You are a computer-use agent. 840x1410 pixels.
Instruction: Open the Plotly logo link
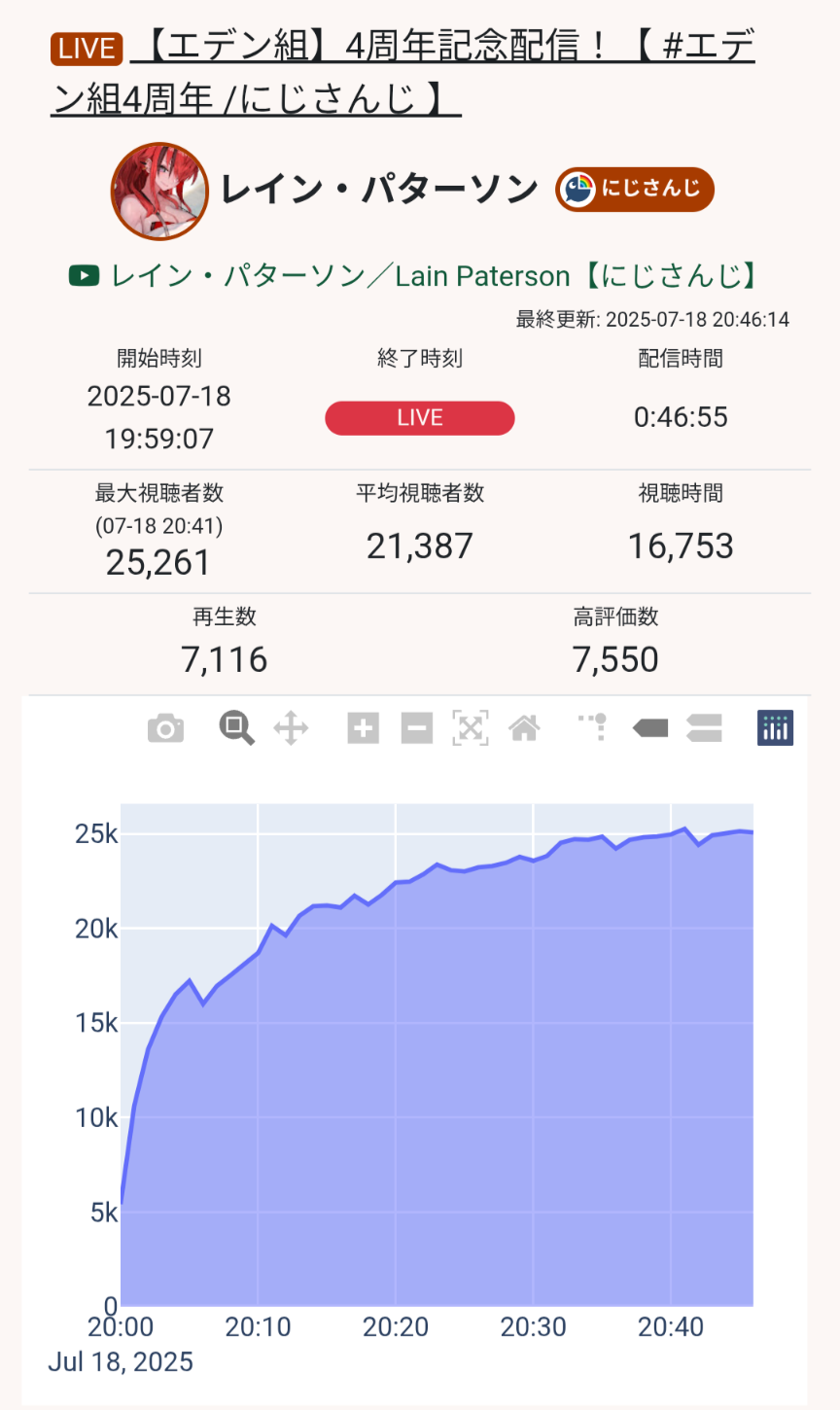[x=775, y=727]
